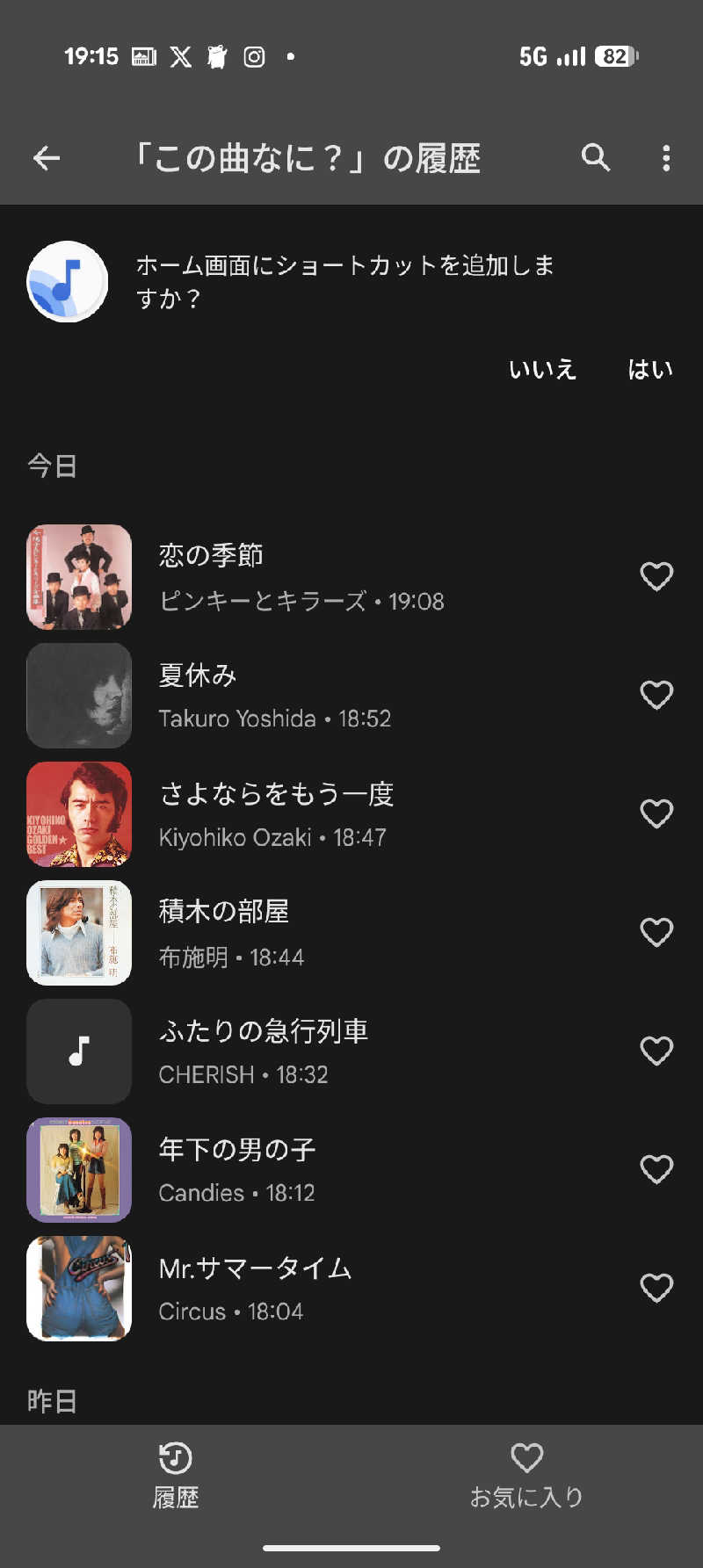
Task: Favorite 夏休み by Takuro Yoshida
Action: 656,694
